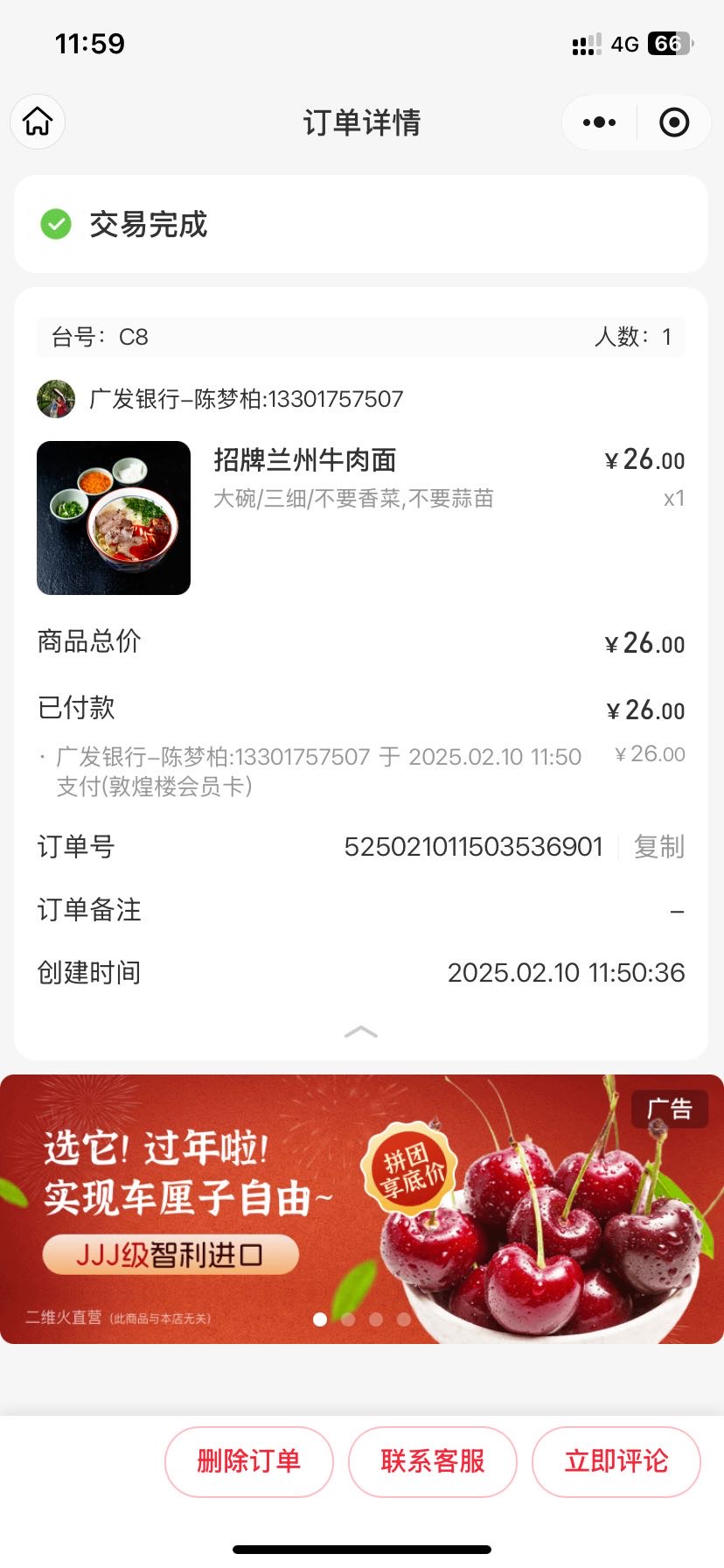724x1568 pixels.
Task: Write a review with 立即评论
Action: point(616,1461)
